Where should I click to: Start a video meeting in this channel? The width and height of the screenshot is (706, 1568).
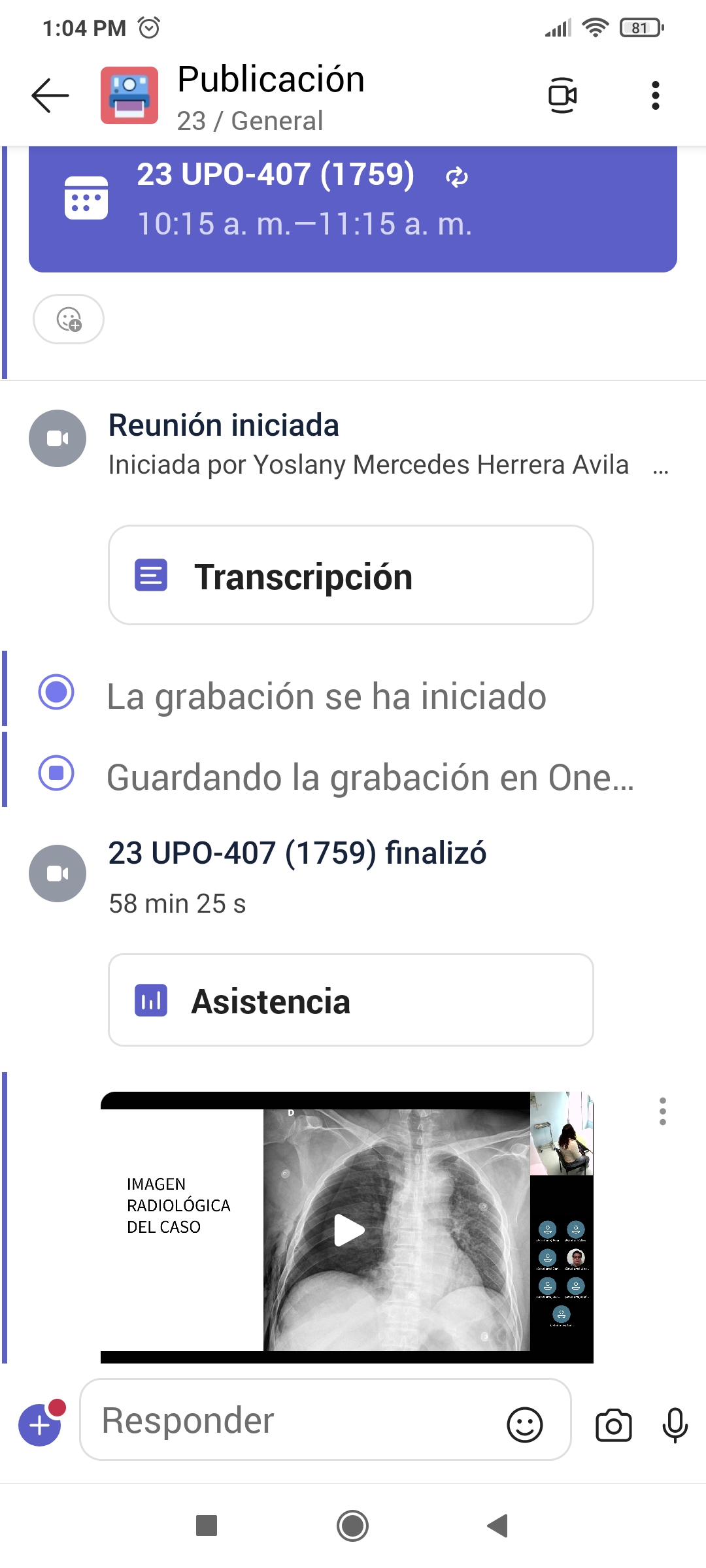562,95
